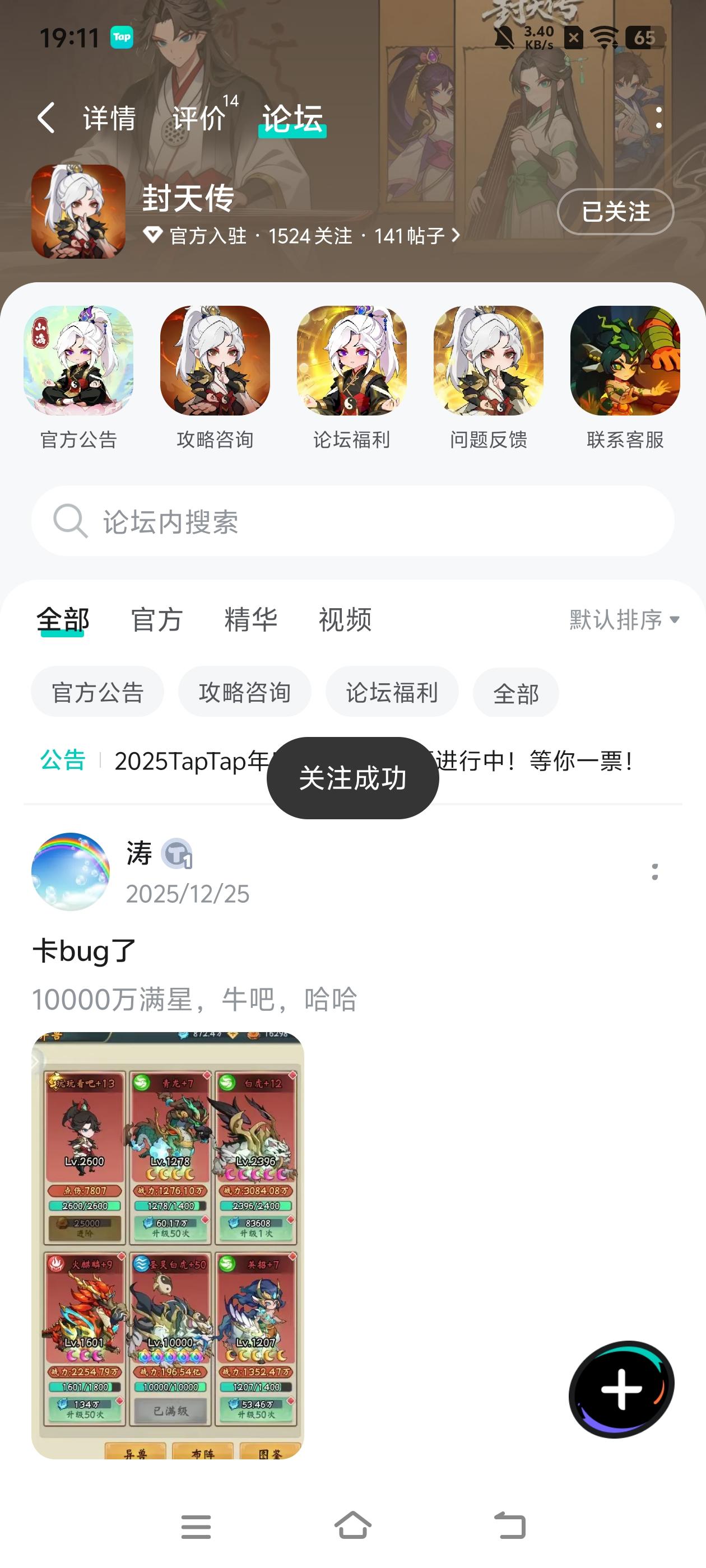Select the 攻略咨询 filter chip
Image resolution: width=706 pixels, height=1568 pixels.
click(x=245, y=692)
